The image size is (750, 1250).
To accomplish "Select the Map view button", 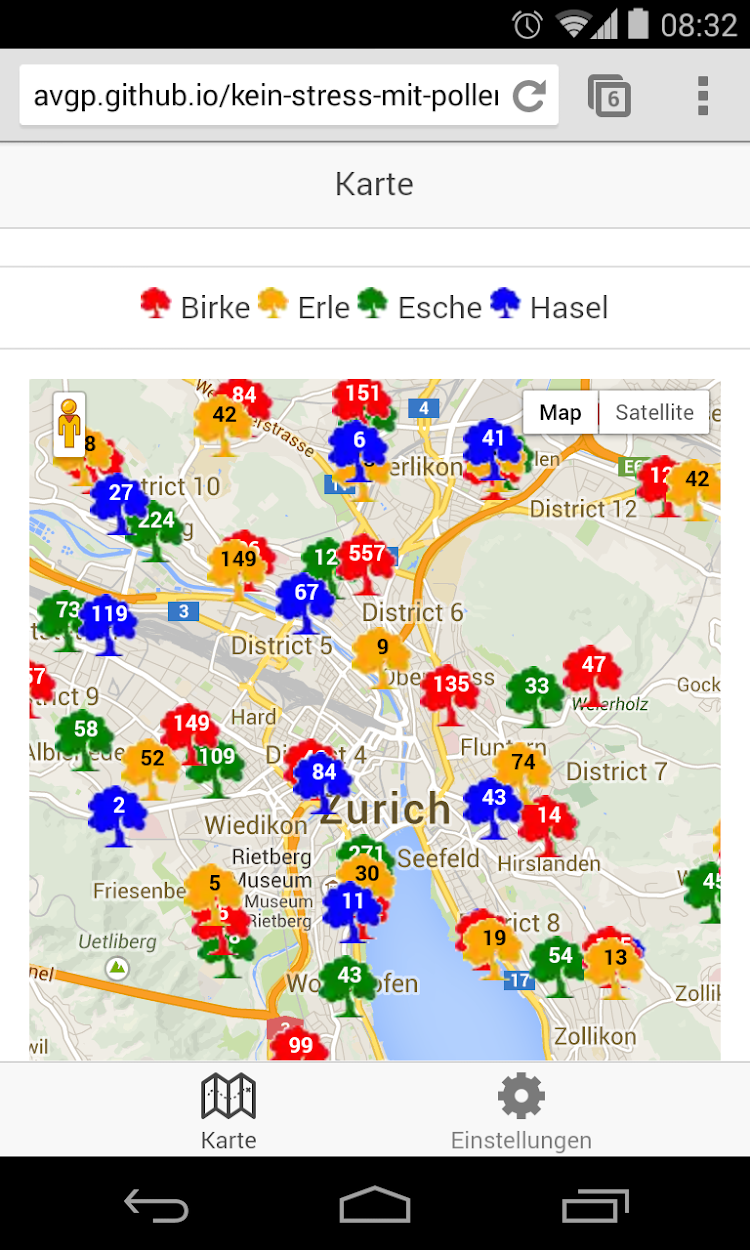I will click(x=560, y=412).
